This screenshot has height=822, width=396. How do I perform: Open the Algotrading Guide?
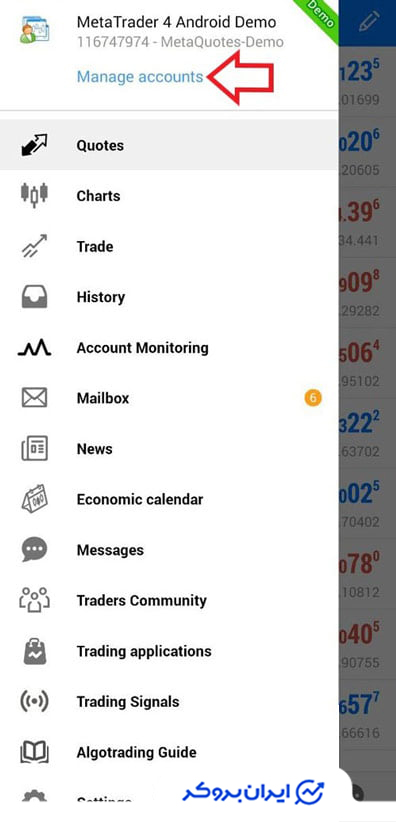pyautogui.click(x=168, y=752)
